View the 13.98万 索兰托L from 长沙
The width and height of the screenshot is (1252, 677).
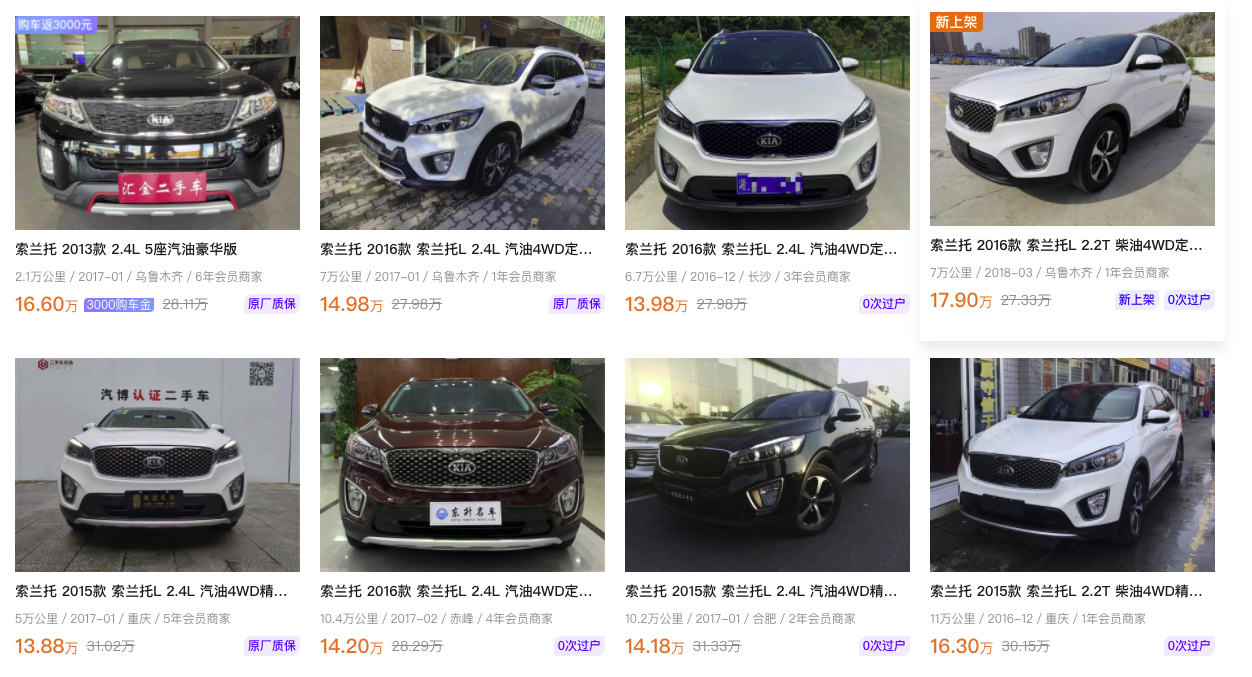[767, 123]
